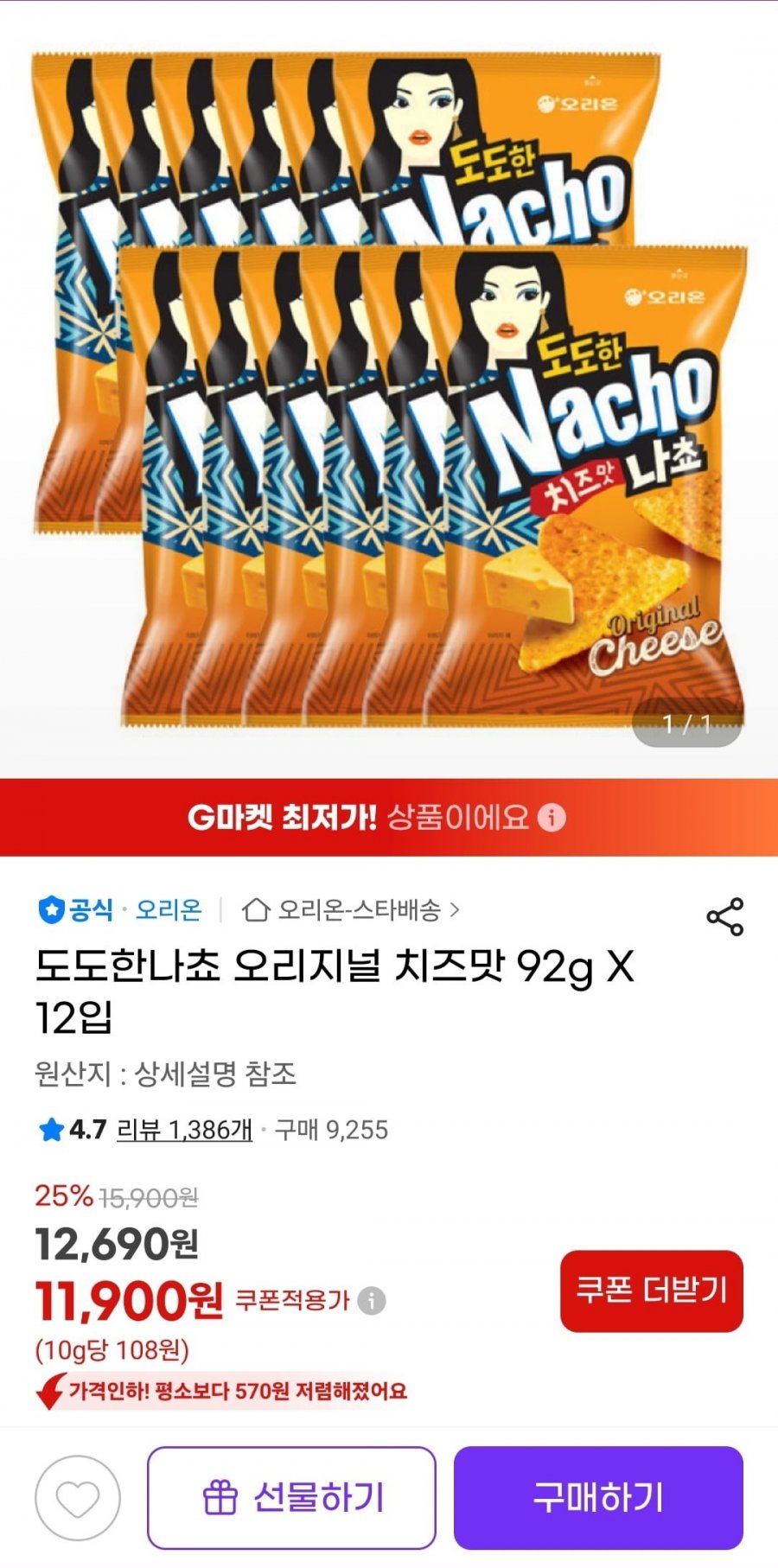778x1568 pixels.
Task: Share this product
Action: point(724,916)
